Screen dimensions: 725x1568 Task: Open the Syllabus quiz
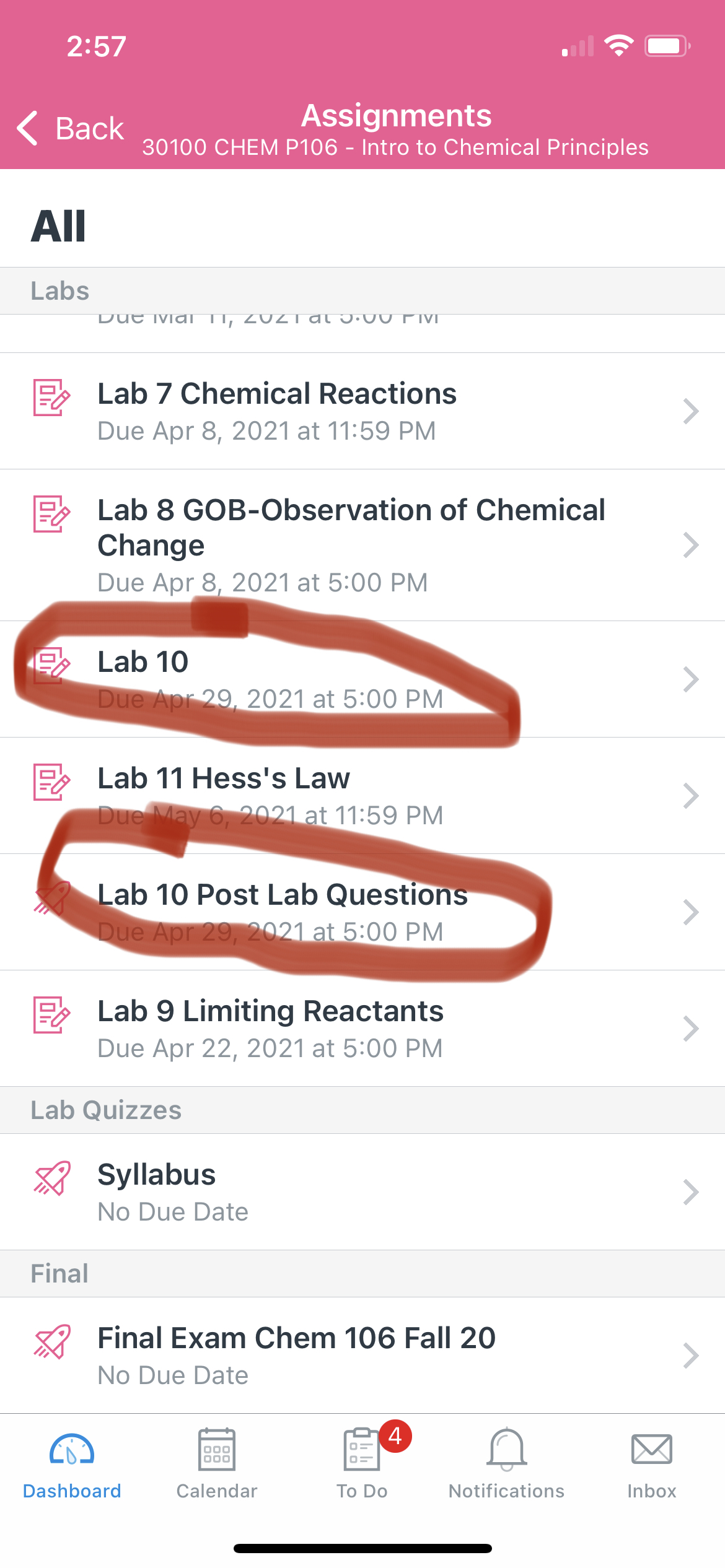362,1192
